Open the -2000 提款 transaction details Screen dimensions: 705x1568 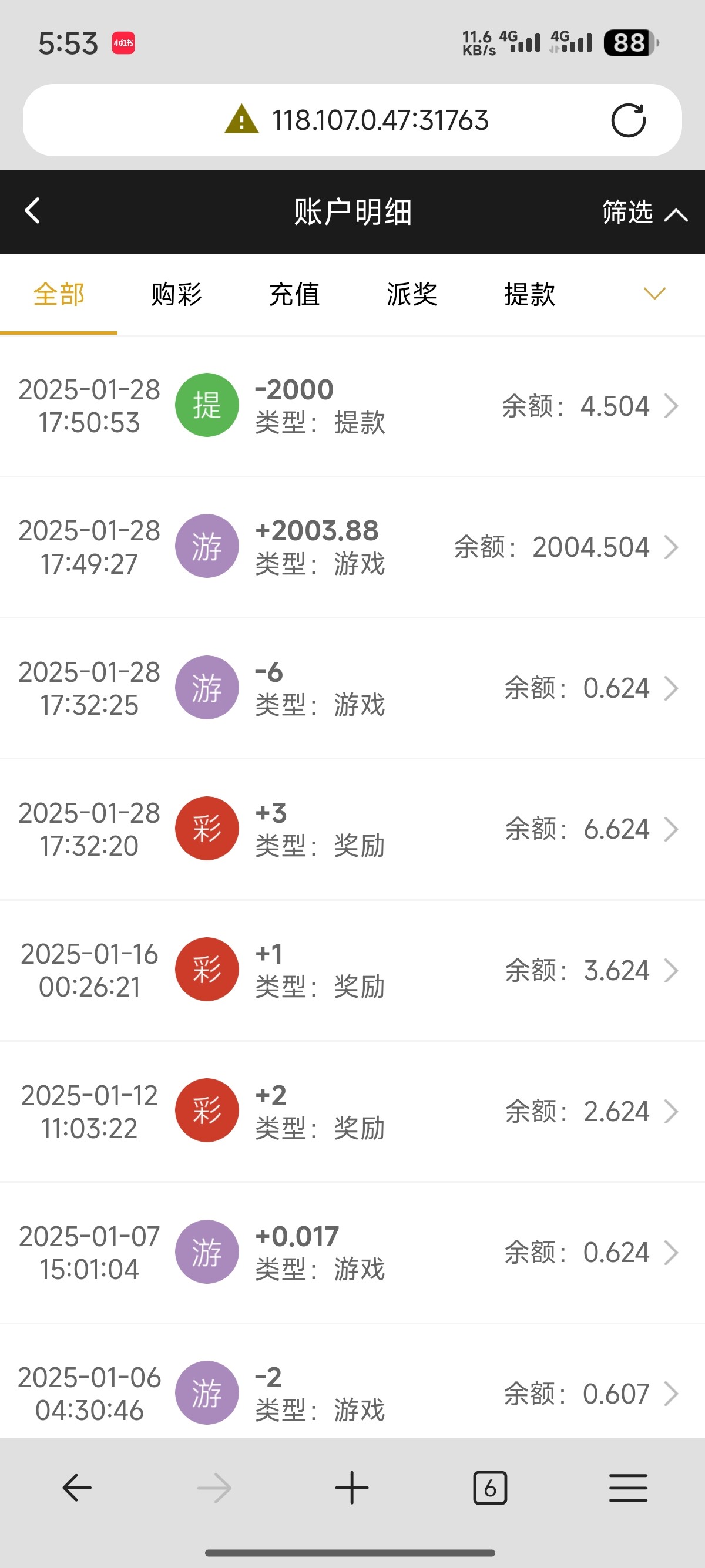(352, 406)
